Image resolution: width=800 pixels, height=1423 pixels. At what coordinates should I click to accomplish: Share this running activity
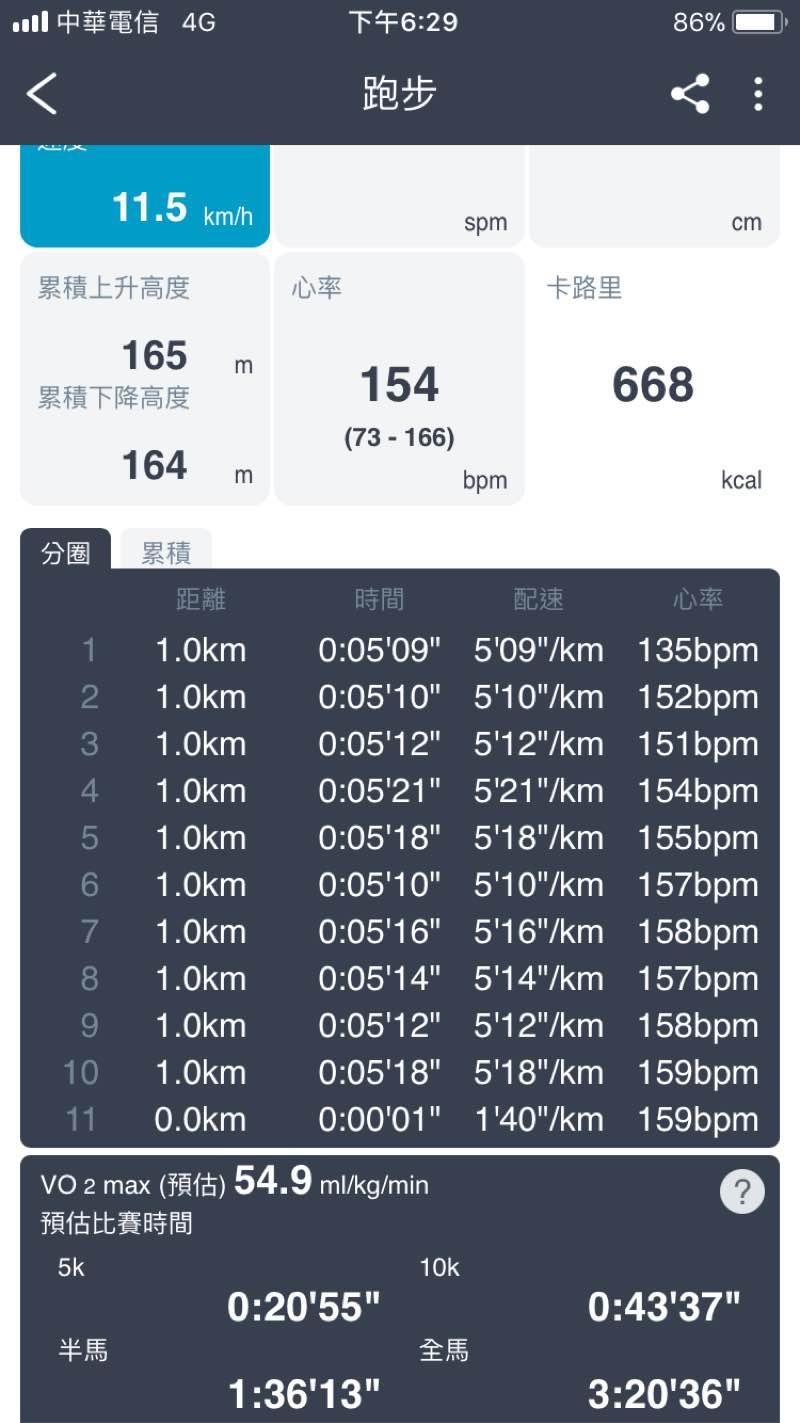point(690,94)
